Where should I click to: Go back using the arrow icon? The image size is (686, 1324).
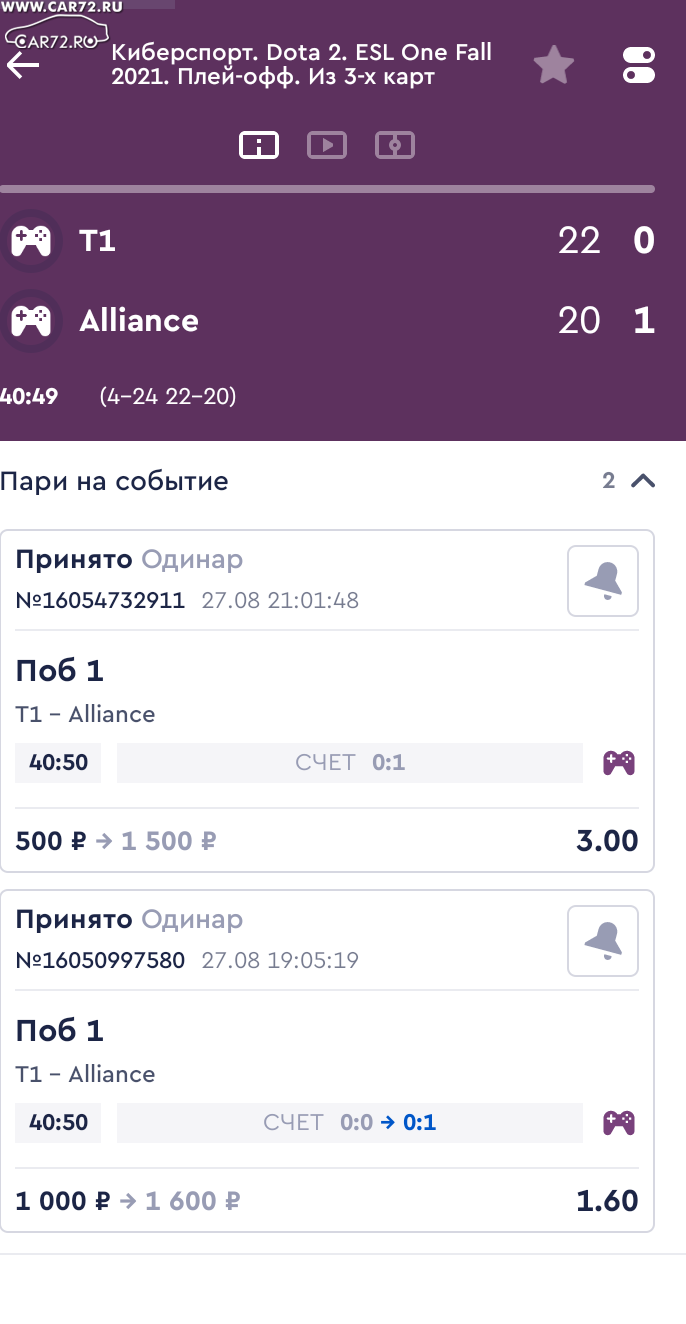[22, 65]
